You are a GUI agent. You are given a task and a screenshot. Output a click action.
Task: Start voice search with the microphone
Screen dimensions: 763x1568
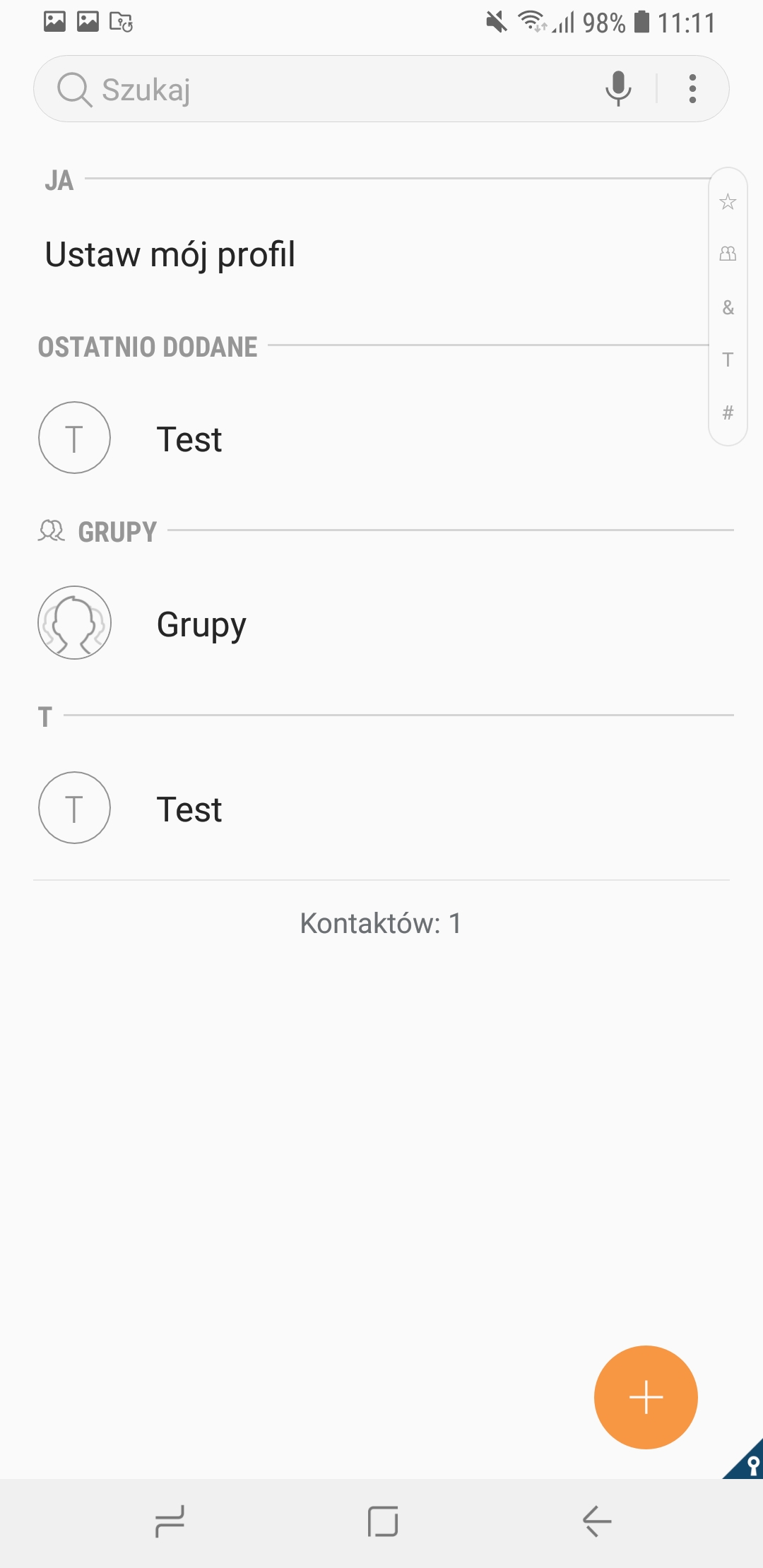pyautogui.click(x=618, y=89)
